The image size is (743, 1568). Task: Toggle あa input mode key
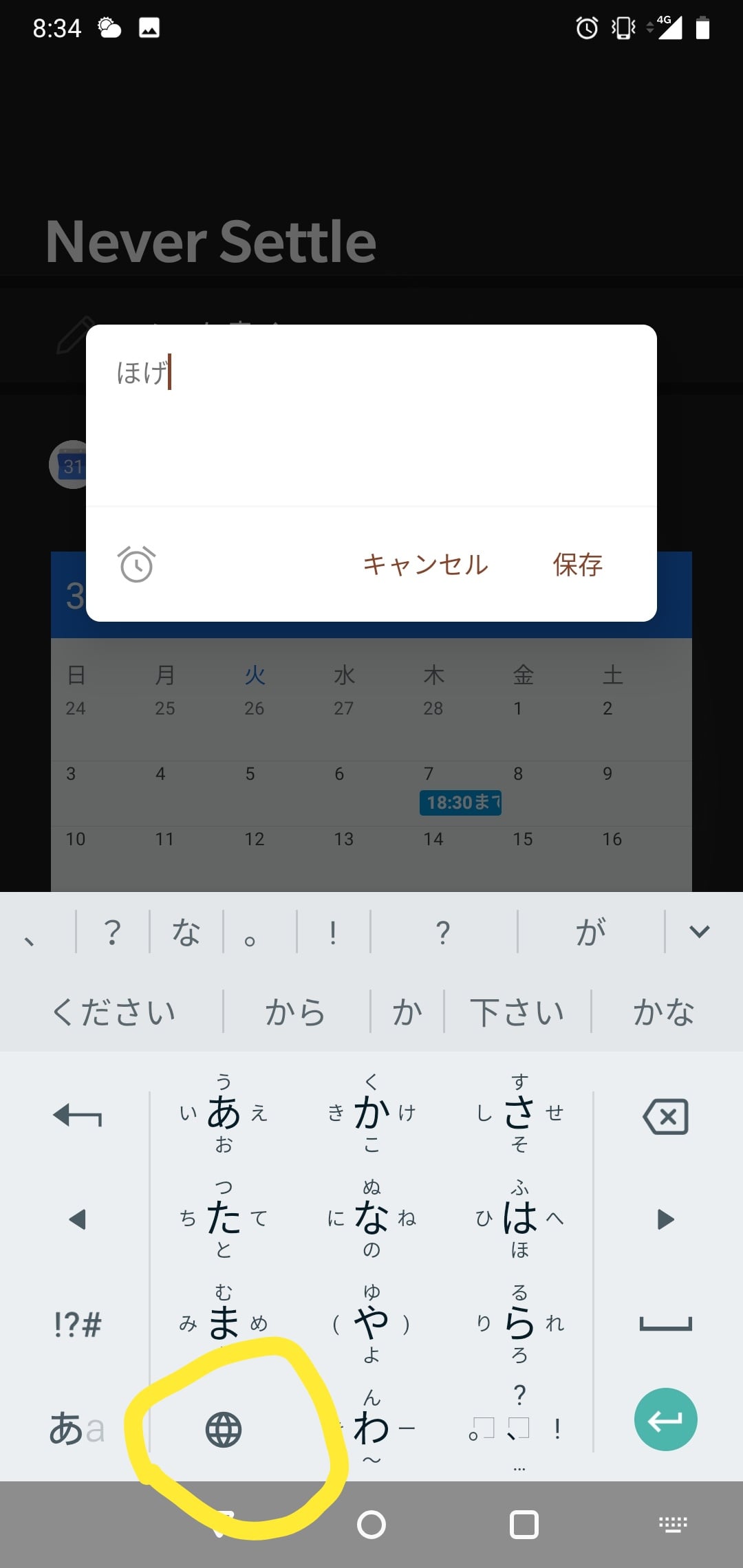(77, 1428)
